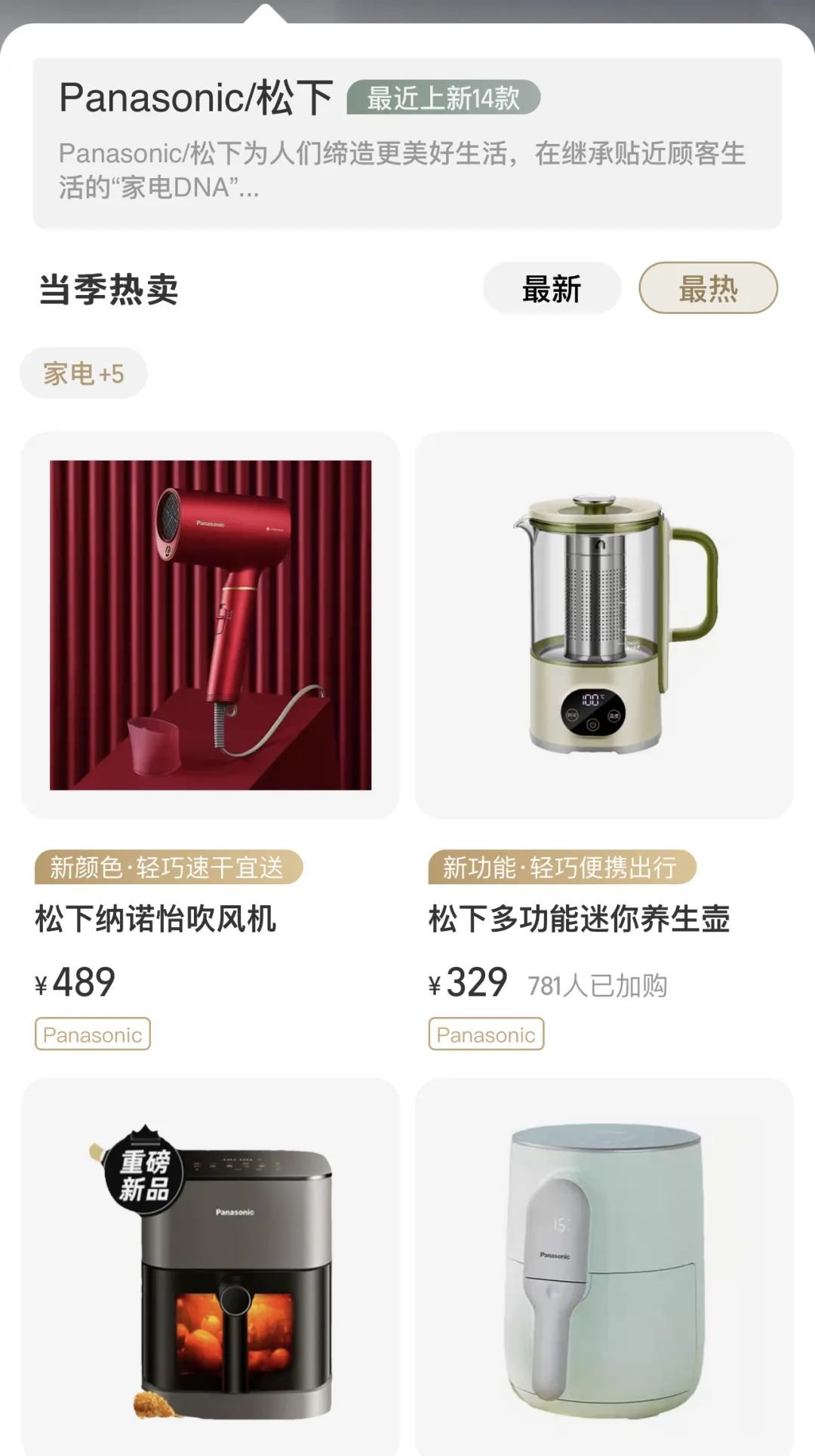
Task: Tap the 家电 +5 category chip
Action: point(84,373)
